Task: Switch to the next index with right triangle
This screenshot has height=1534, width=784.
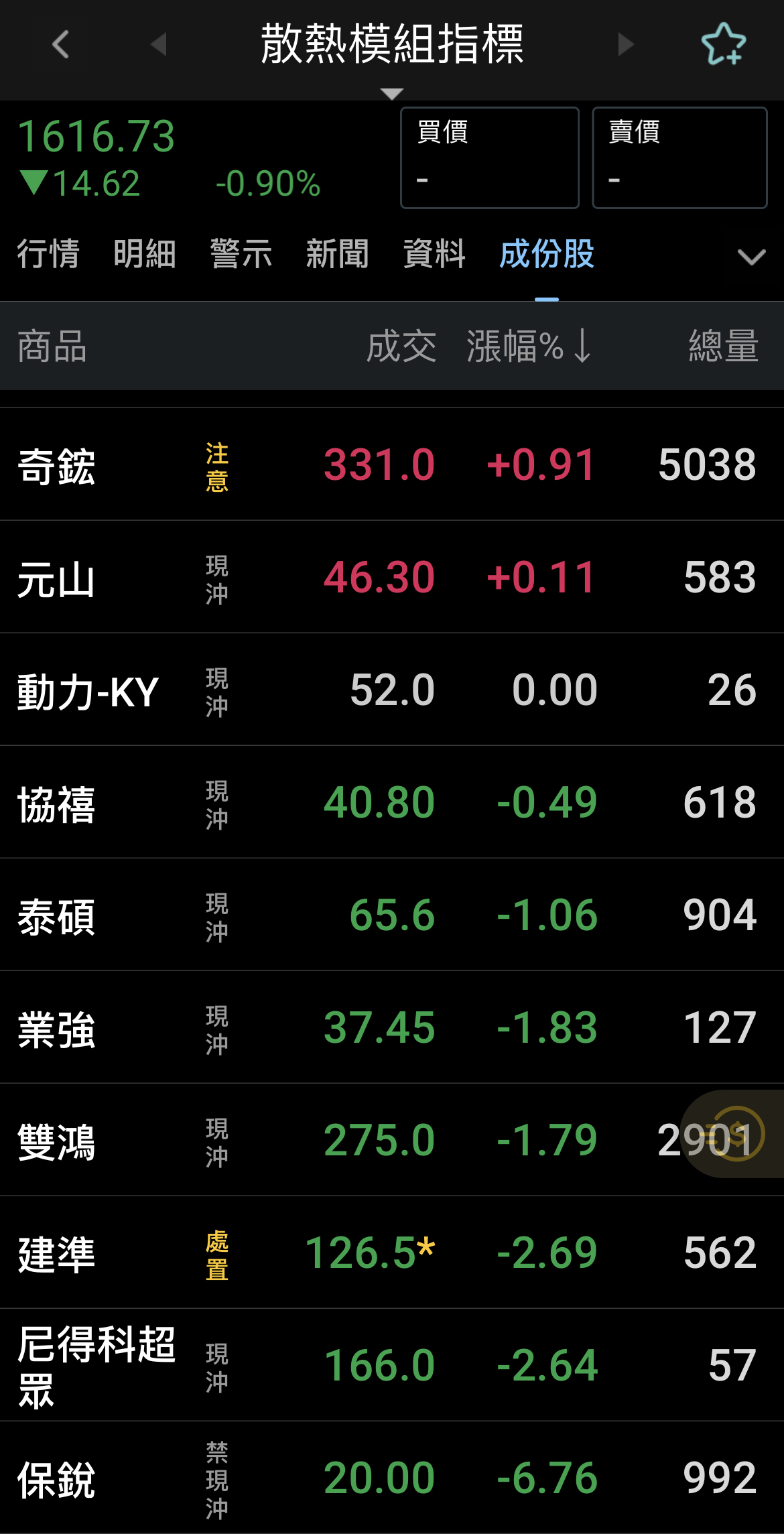Action: click(625, 44)
